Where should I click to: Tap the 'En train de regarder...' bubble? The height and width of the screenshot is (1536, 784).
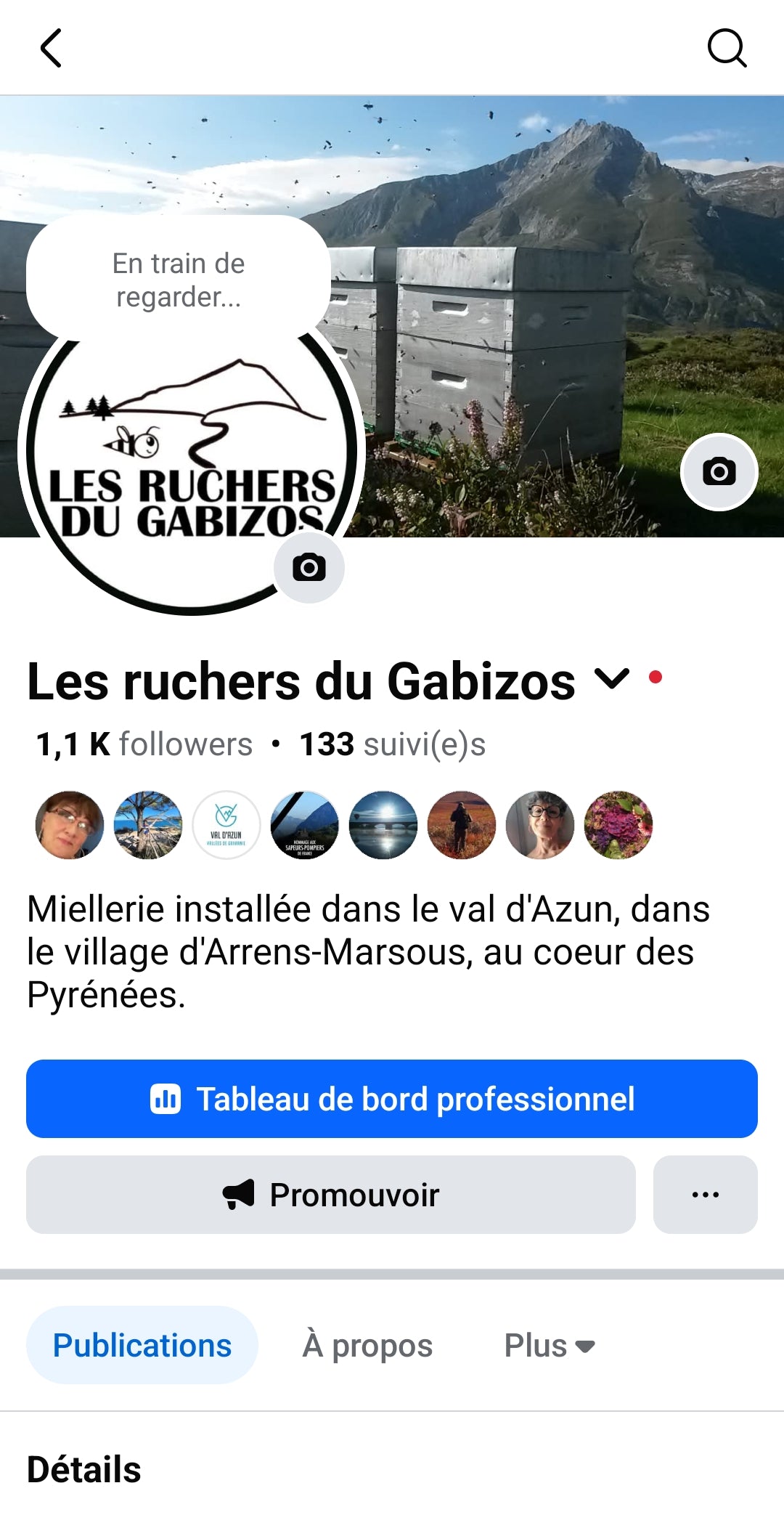(179, 280)
